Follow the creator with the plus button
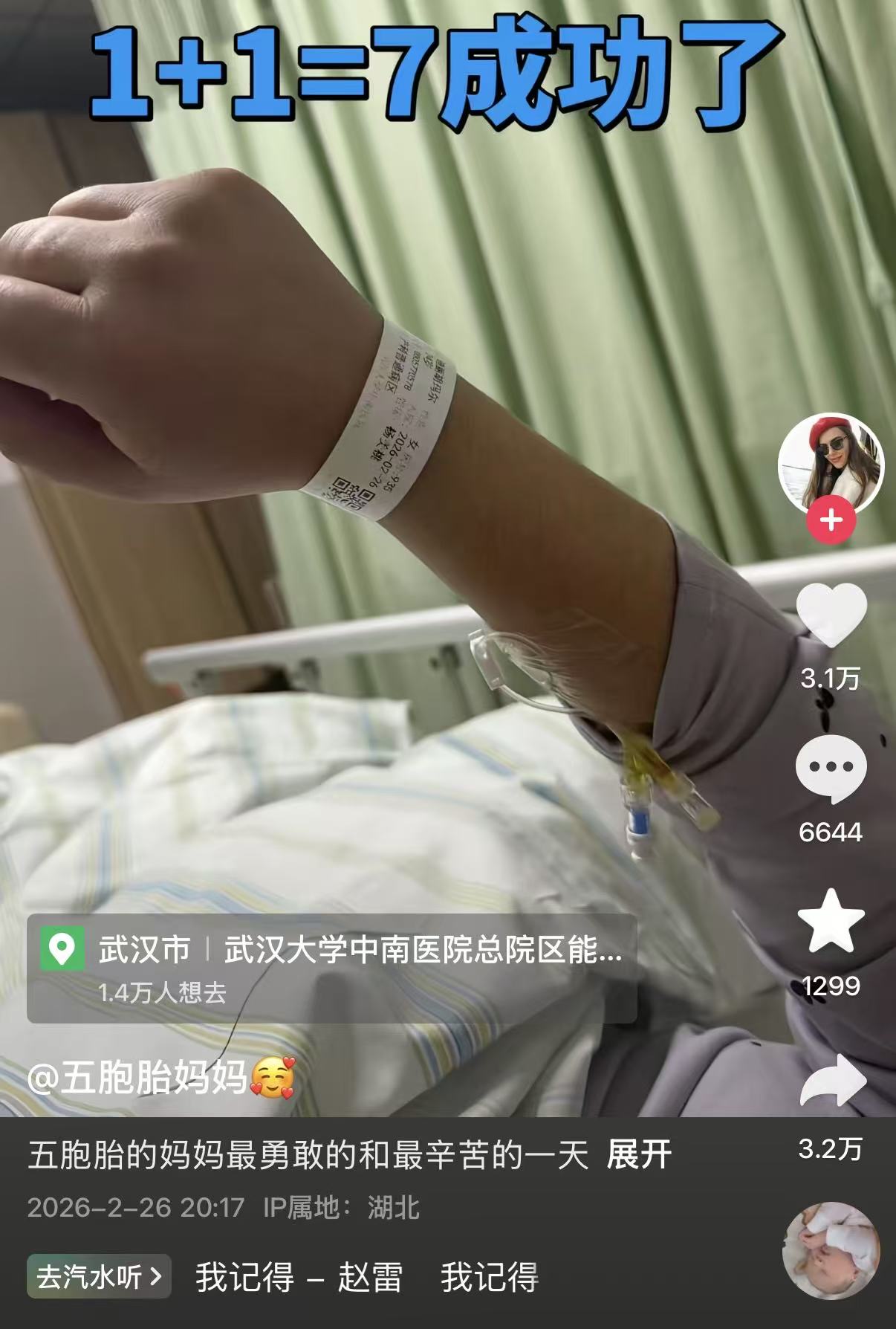Screen dimensions: 896x1329 coord(831,520)
